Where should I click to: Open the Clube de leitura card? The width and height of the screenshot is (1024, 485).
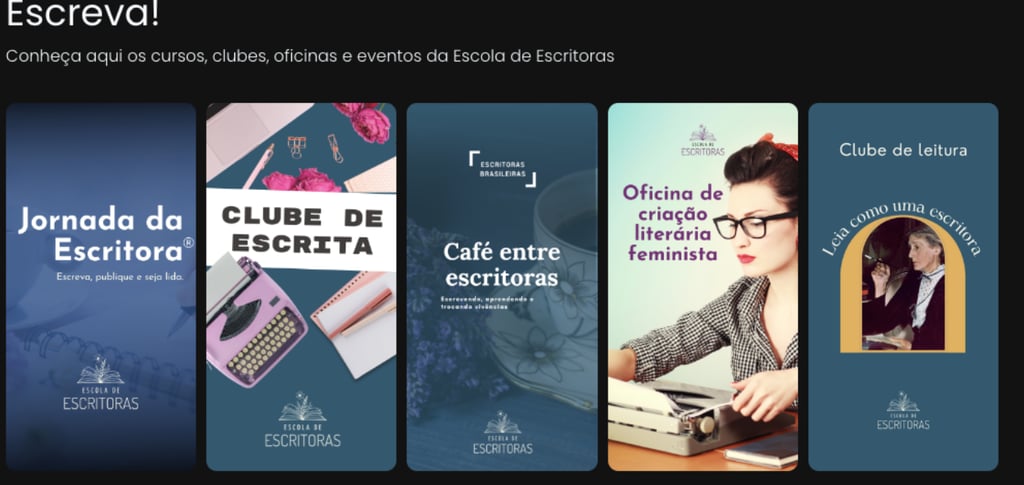(903, 286)
